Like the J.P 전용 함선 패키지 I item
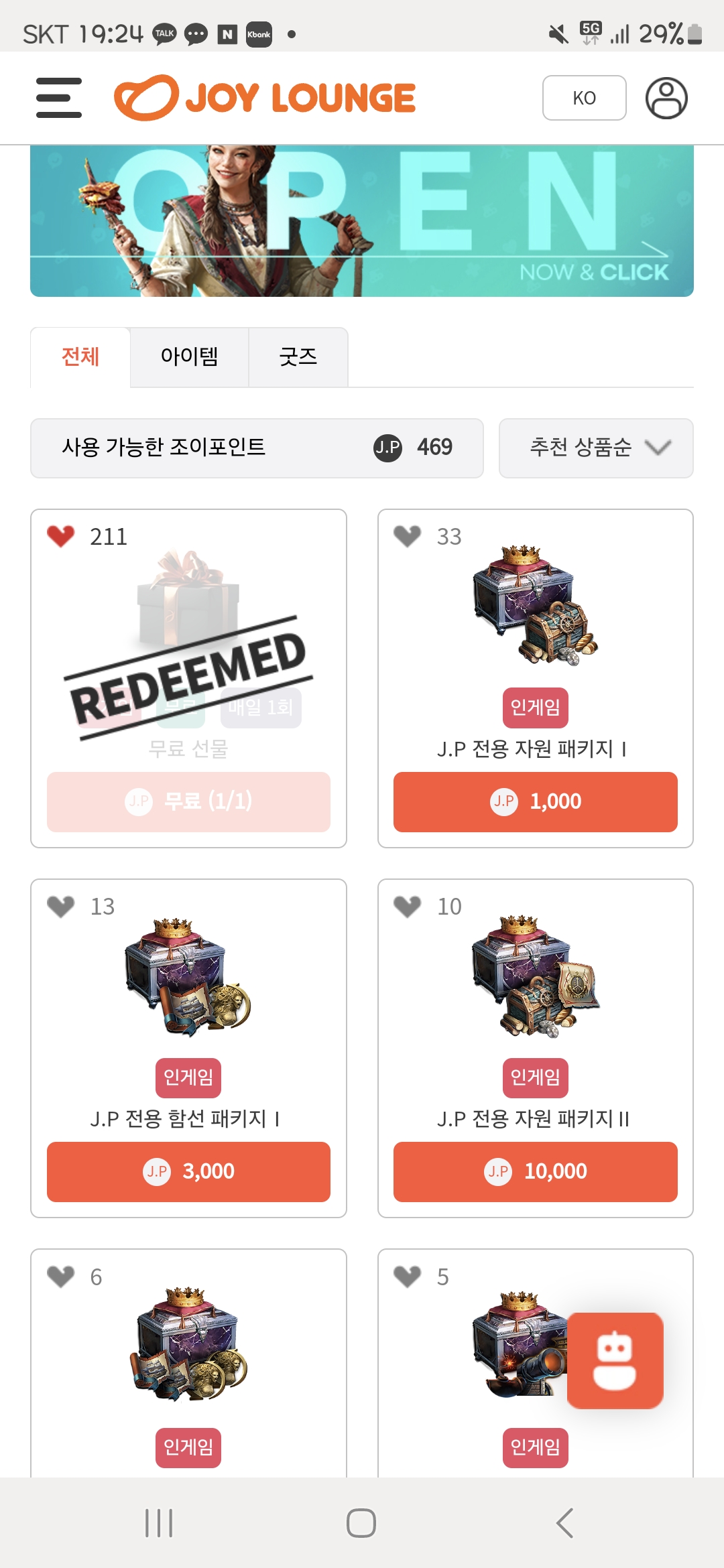 [x=60, y=907]
